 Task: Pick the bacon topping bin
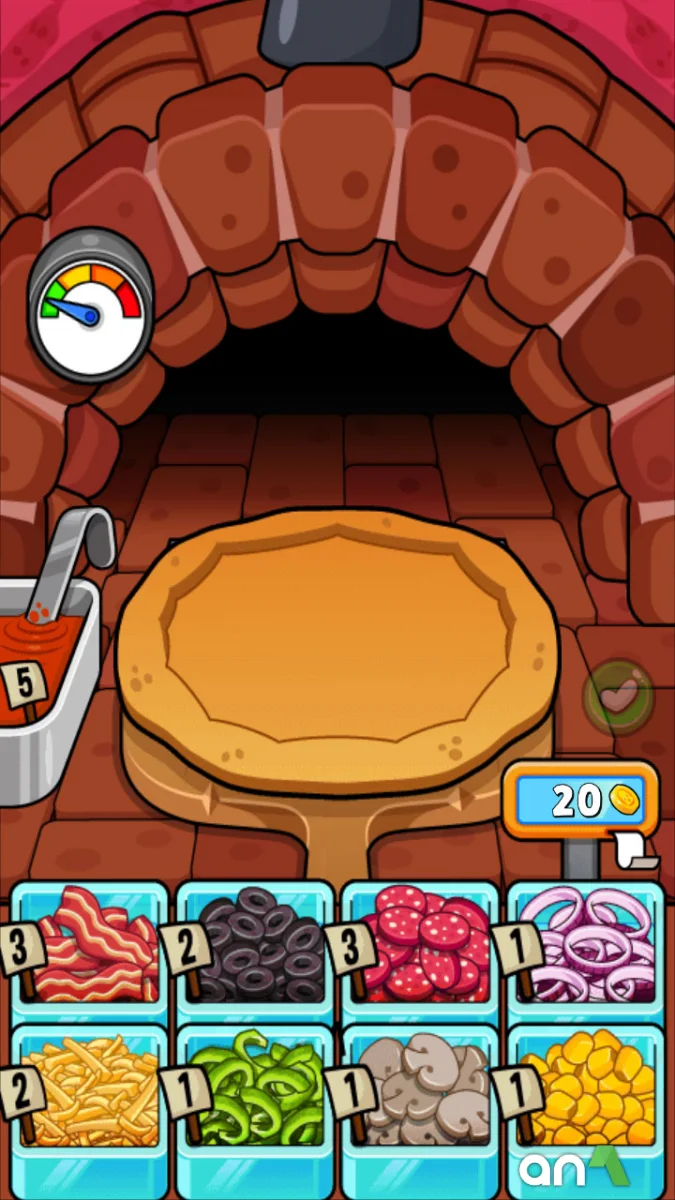click(x=95, y=943)
